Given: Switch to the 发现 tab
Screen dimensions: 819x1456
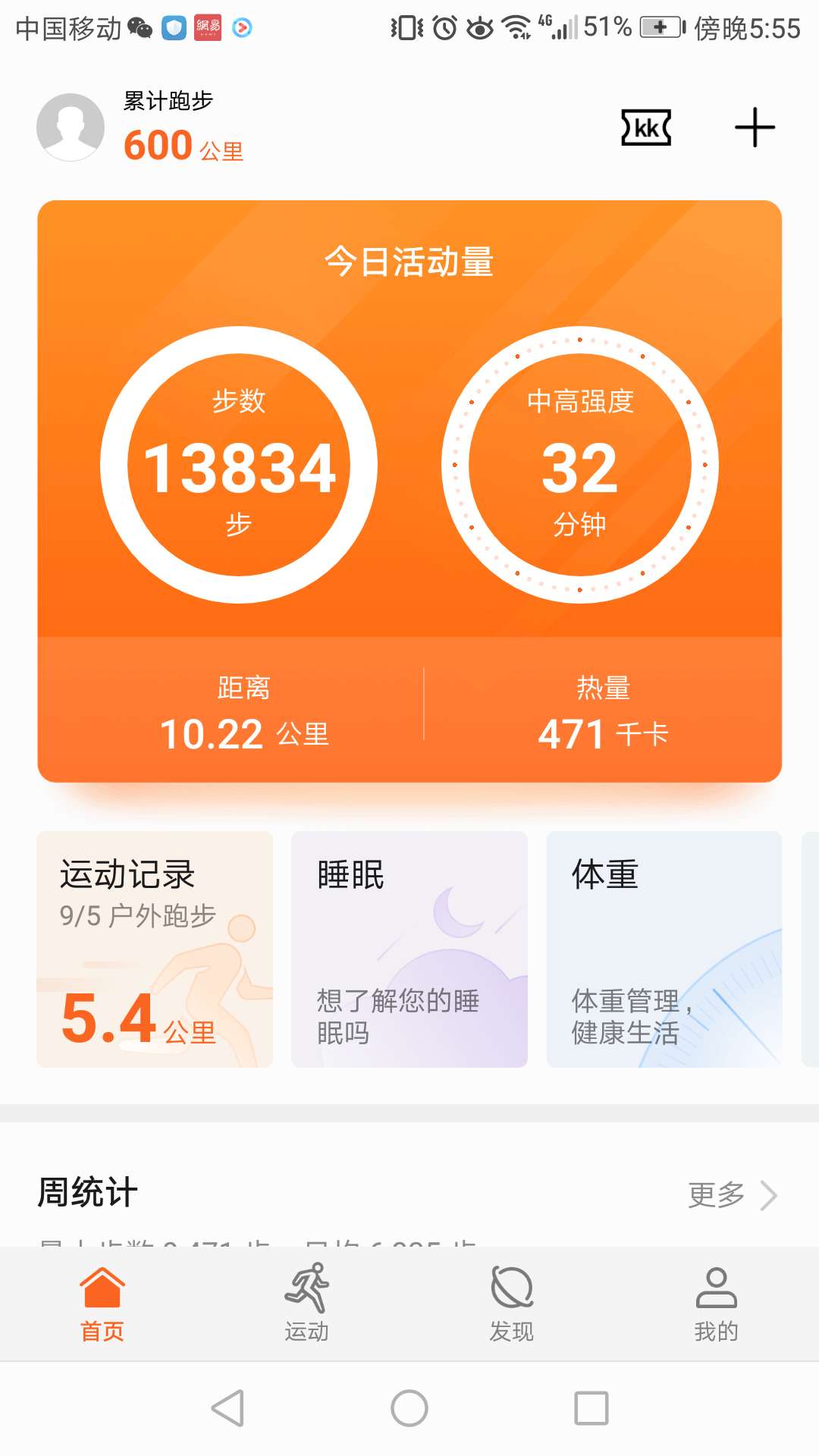Looking at the screenshot, I should (512, 1304).
